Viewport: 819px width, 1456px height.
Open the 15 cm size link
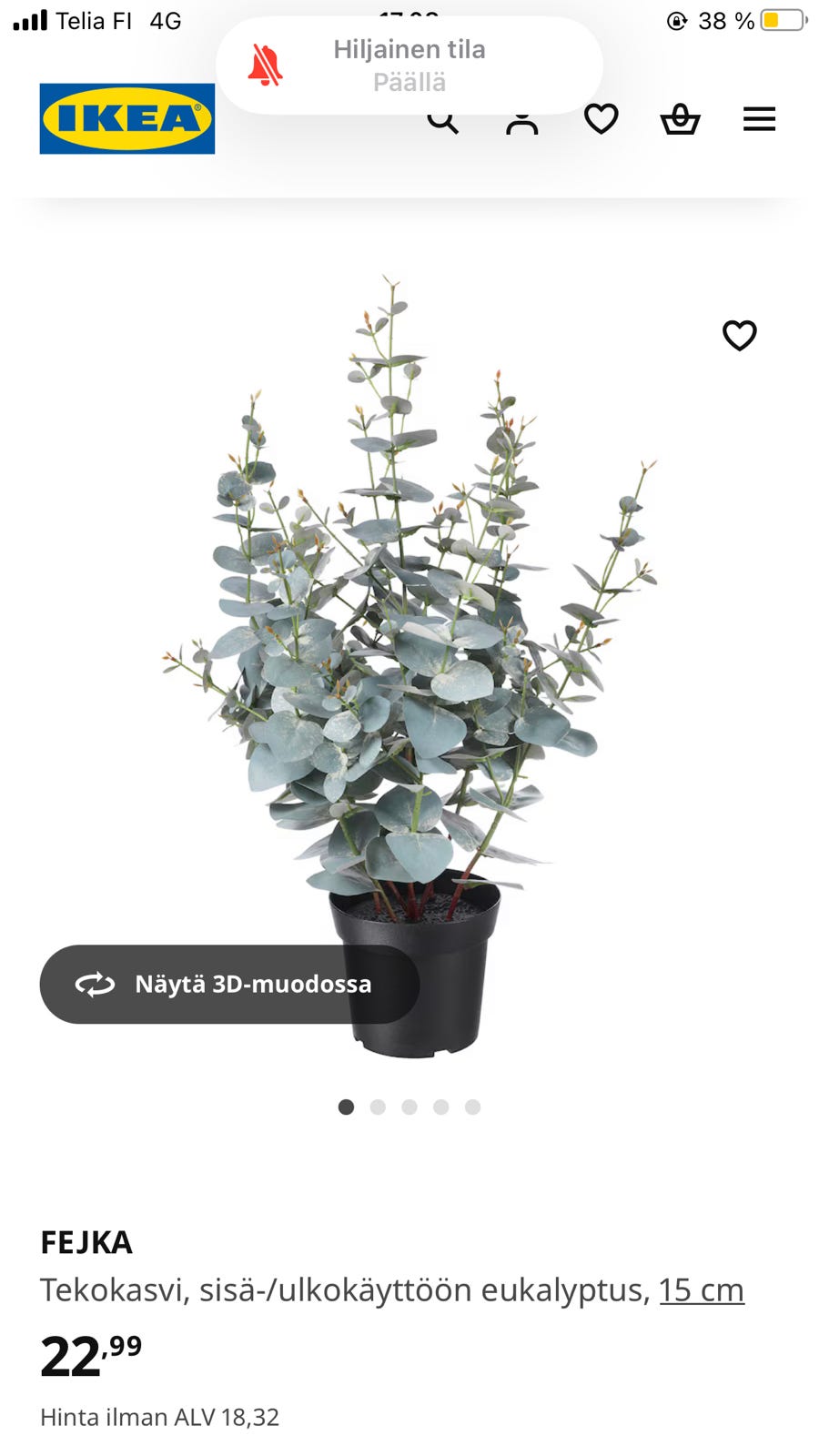coord(700,1289)
